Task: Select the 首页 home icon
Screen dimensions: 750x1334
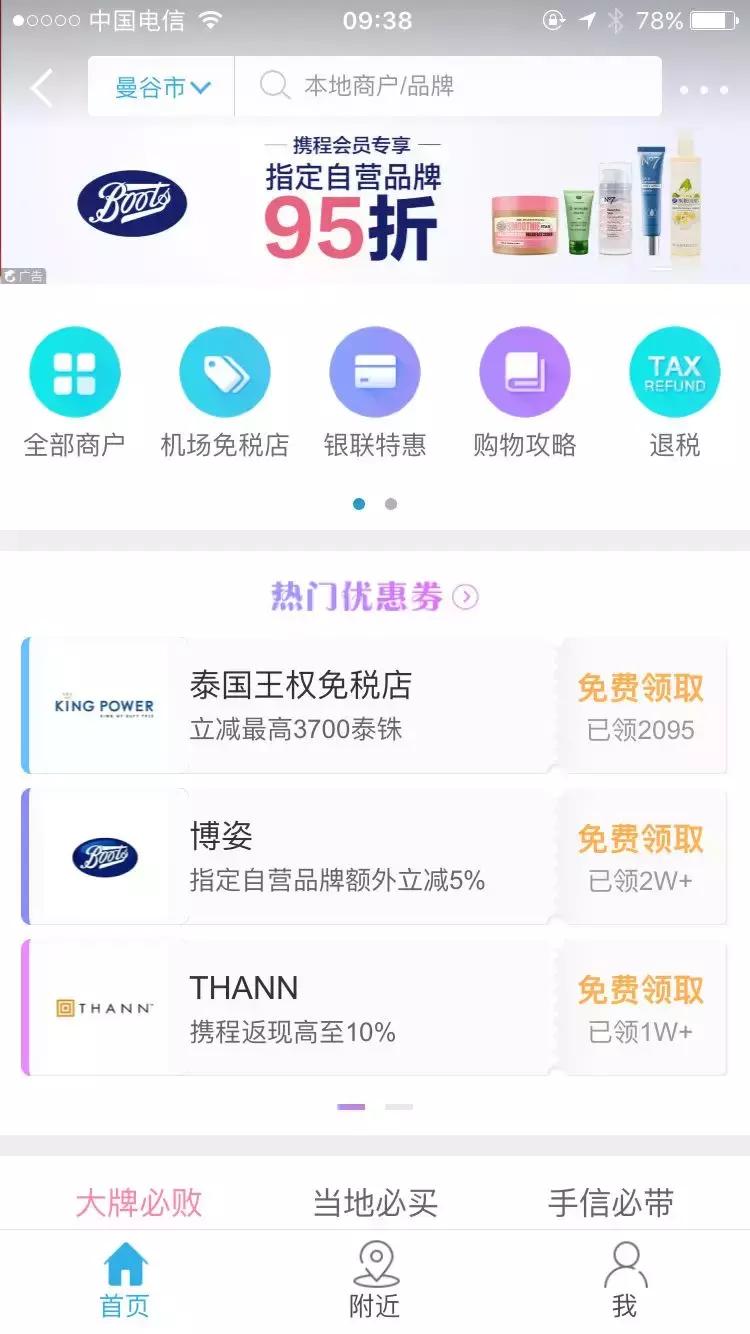Action: pyautogui.click(x=124, y=1280)
